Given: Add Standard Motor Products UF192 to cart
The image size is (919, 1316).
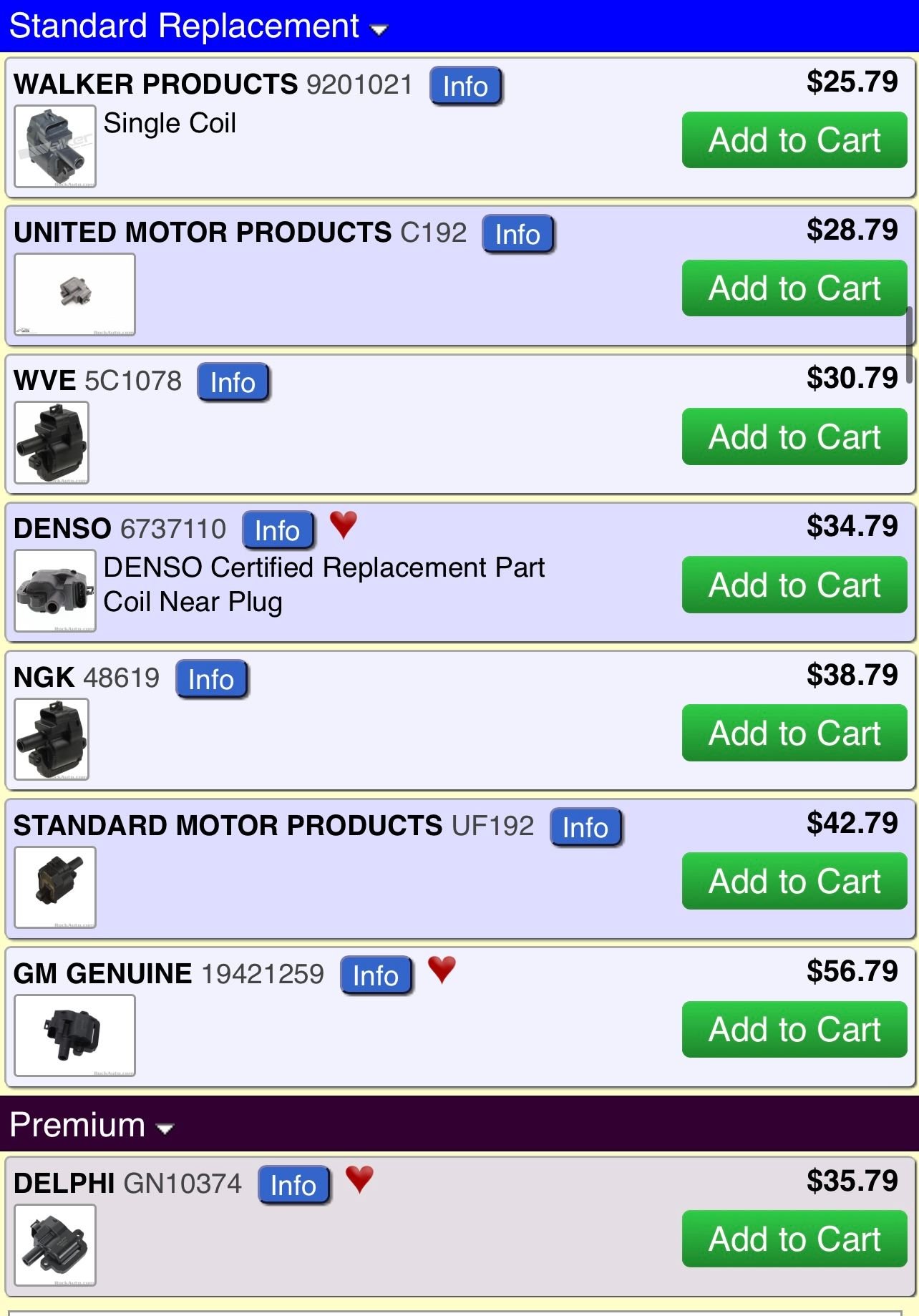Looking at the screenshot, I should [x=794, y=881].
